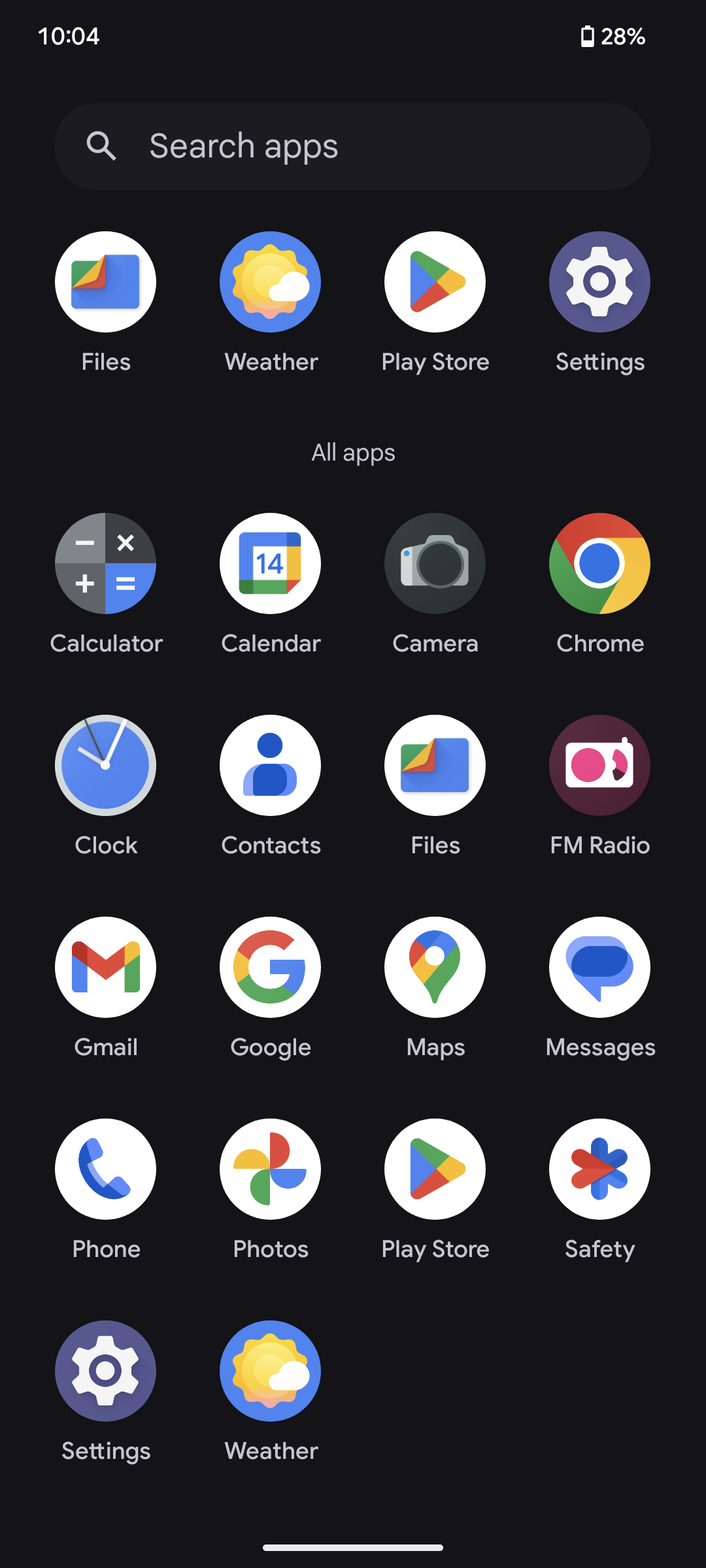
Task: Open the Camera app
Action: click(435, 563)
